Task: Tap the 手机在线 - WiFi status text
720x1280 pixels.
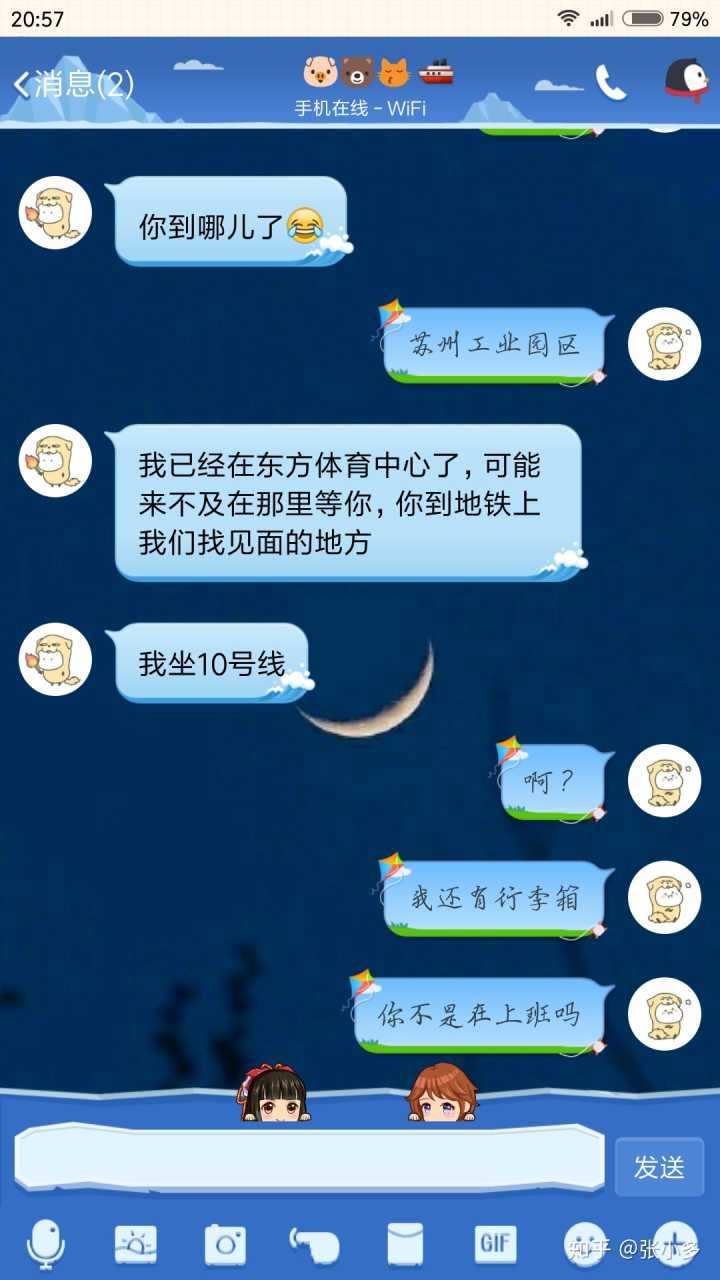Action: tap(360, 106)
